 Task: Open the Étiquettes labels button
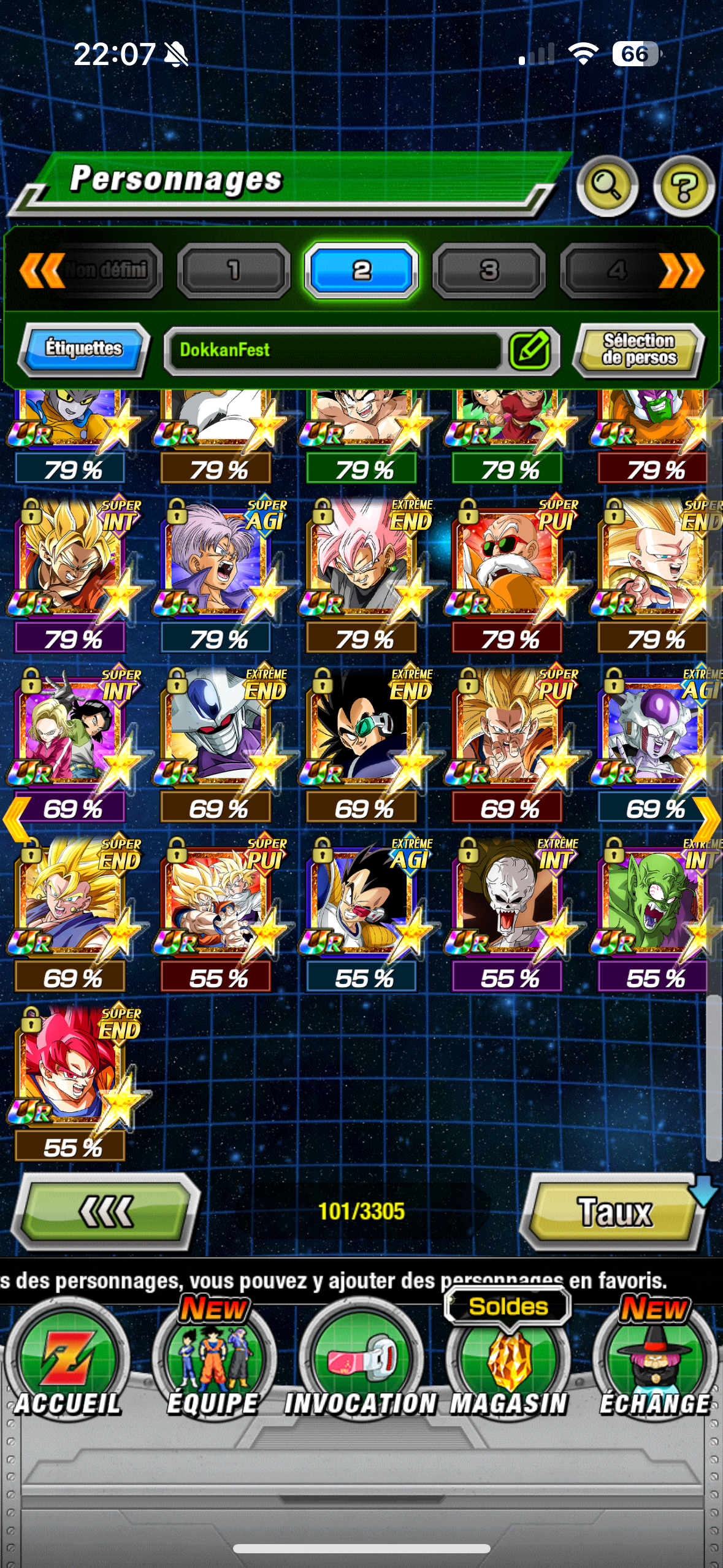(84, 348)
